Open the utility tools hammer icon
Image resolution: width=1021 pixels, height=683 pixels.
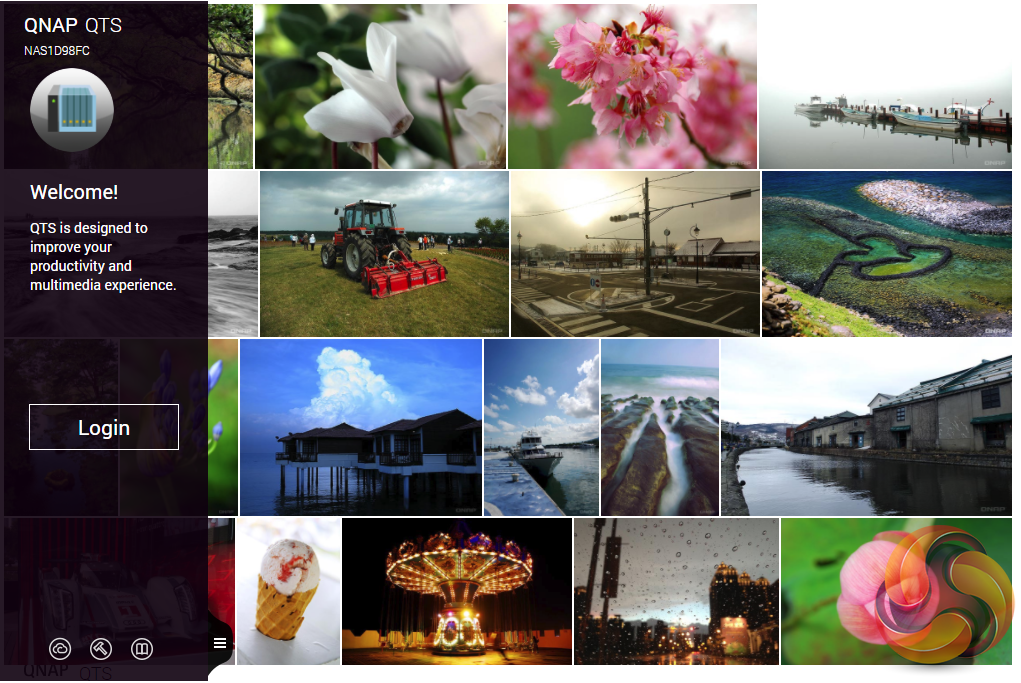(101, 649)
